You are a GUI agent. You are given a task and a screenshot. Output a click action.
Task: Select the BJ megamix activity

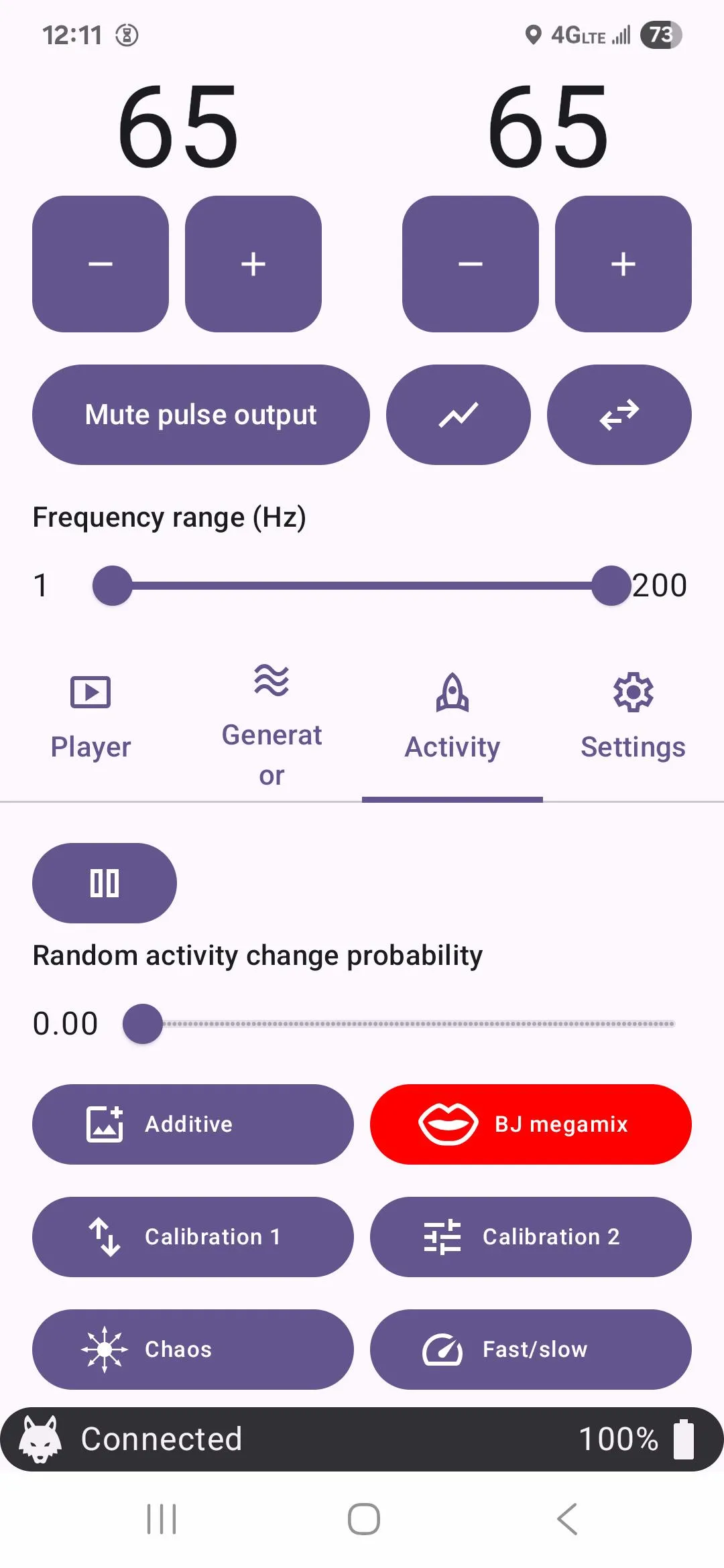pyautogui.click(x=531, y=1124)
